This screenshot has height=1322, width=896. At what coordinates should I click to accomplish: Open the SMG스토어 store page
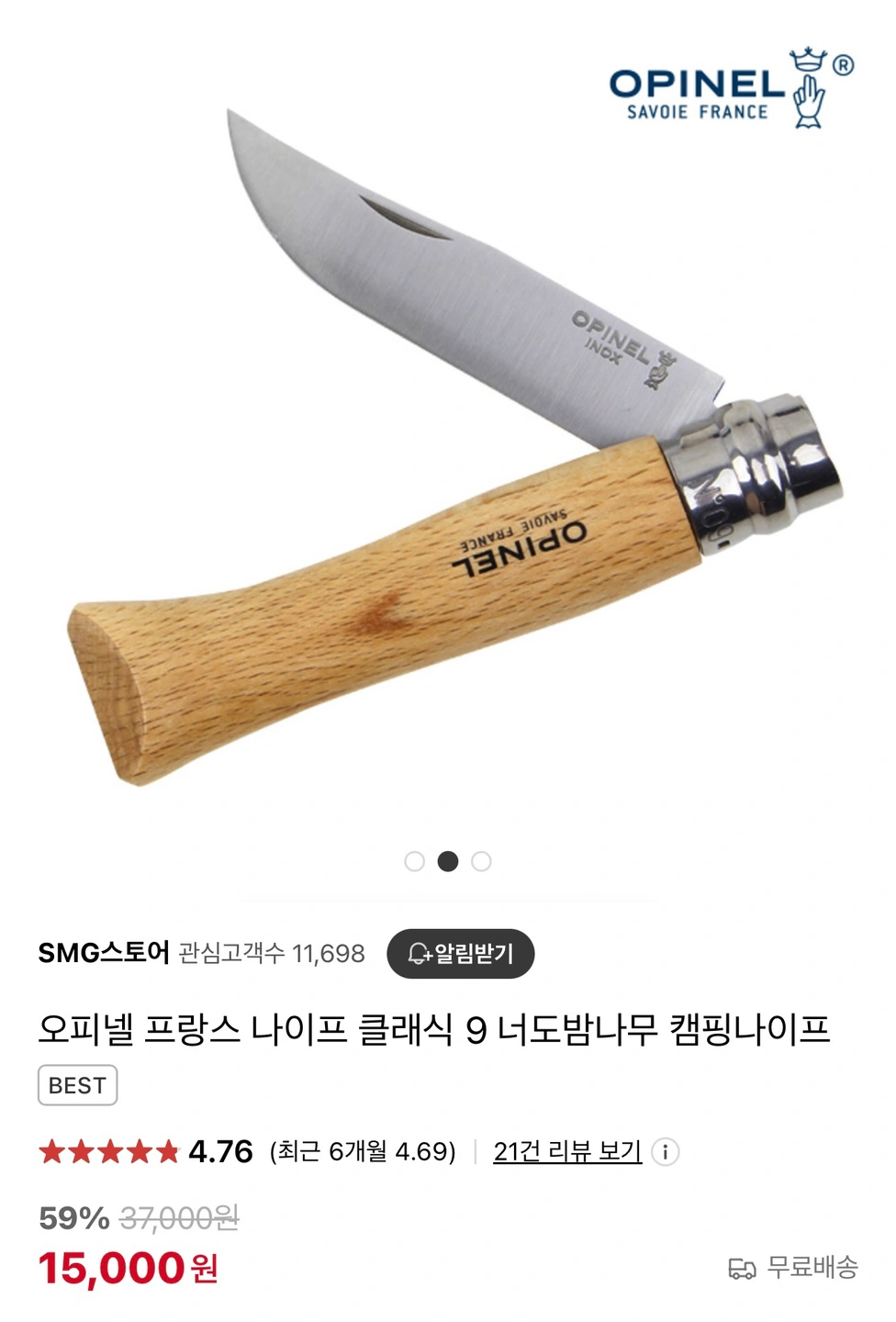pyautogui.click(x=103, y=953)
